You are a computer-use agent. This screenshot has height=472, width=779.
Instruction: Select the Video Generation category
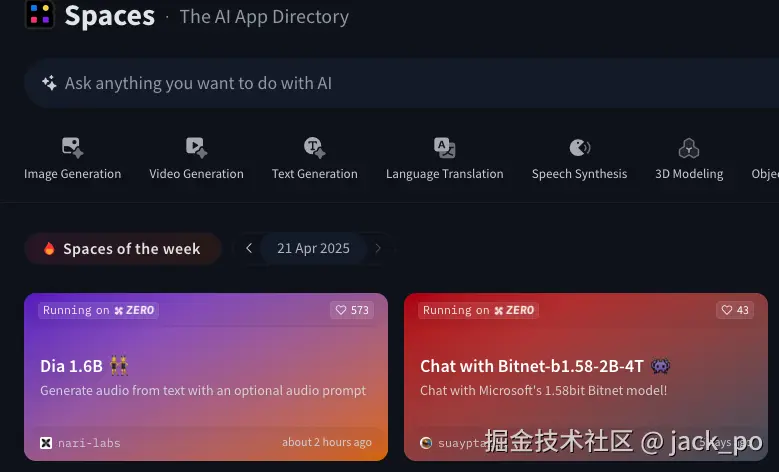(196, 159)
